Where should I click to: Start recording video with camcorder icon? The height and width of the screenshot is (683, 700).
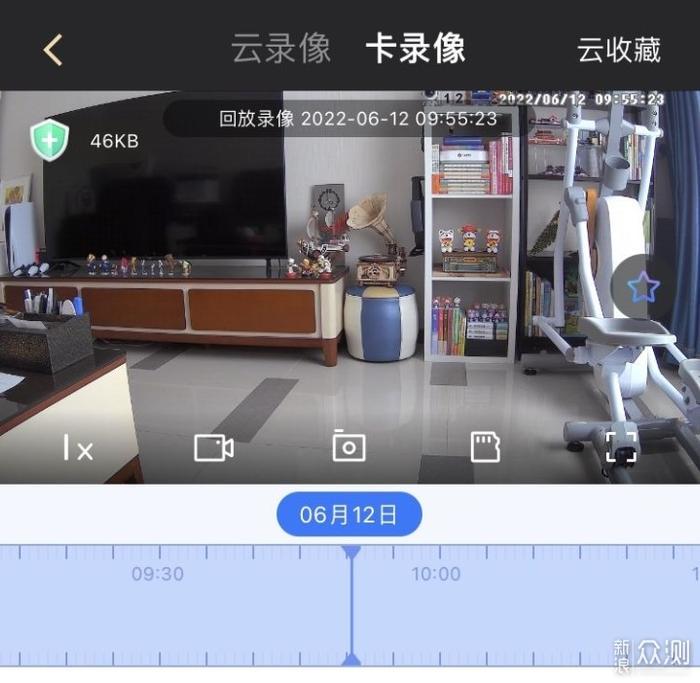click(213, 447)
